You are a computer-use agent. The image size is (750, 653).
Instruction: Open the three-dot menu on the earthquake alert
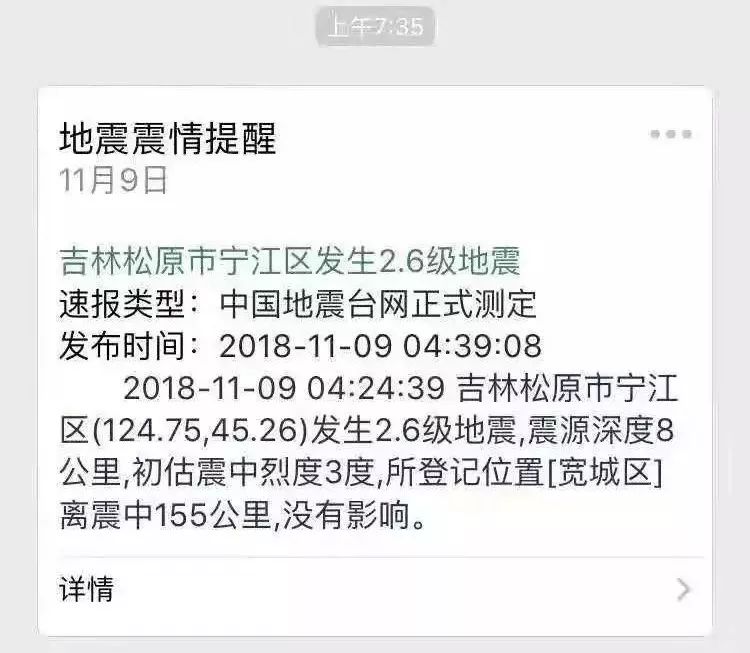pyautogui.click(x=670, y=135)
